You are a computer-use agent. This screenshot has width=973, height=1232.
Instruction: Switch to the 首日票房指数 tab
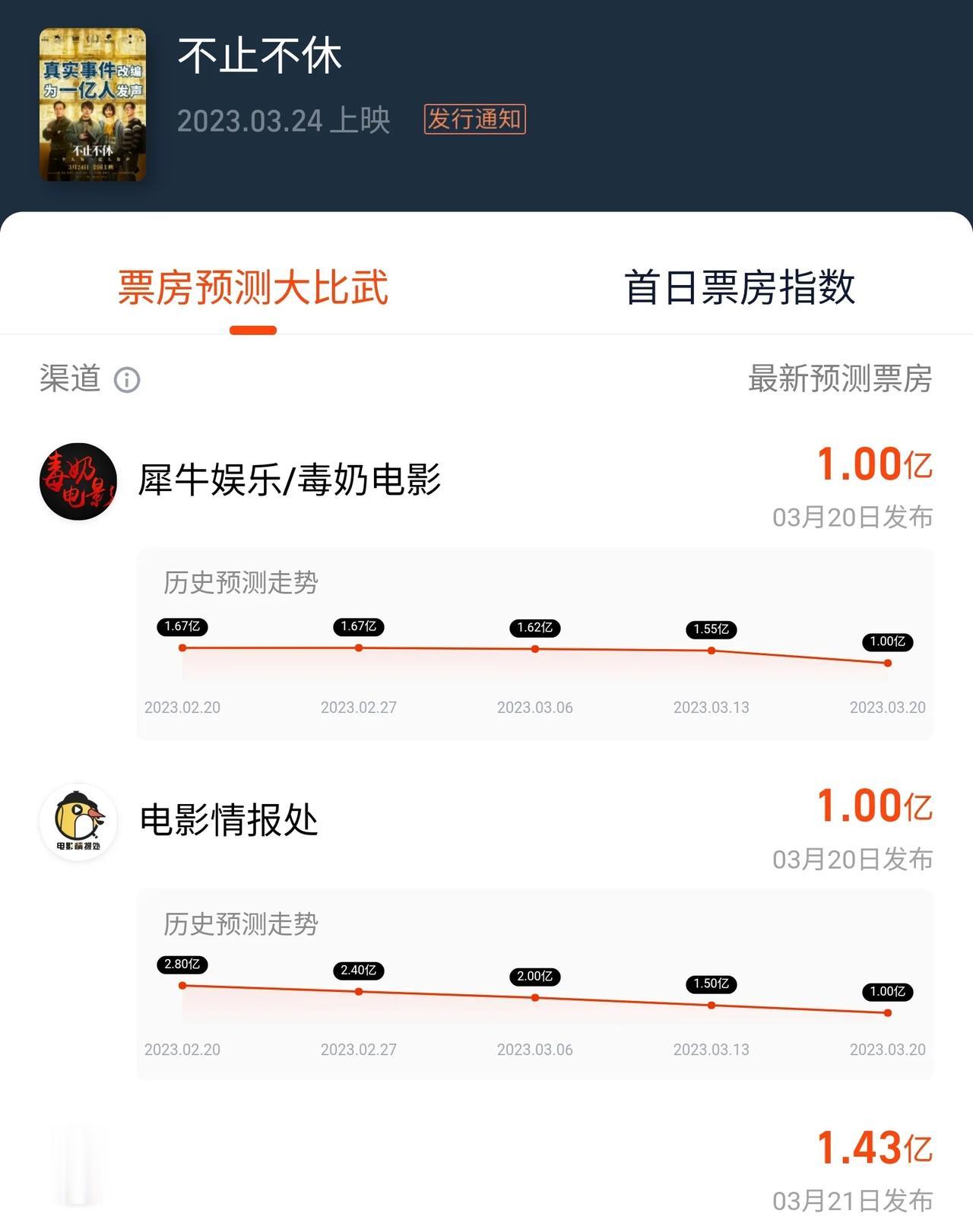point(739,287)
